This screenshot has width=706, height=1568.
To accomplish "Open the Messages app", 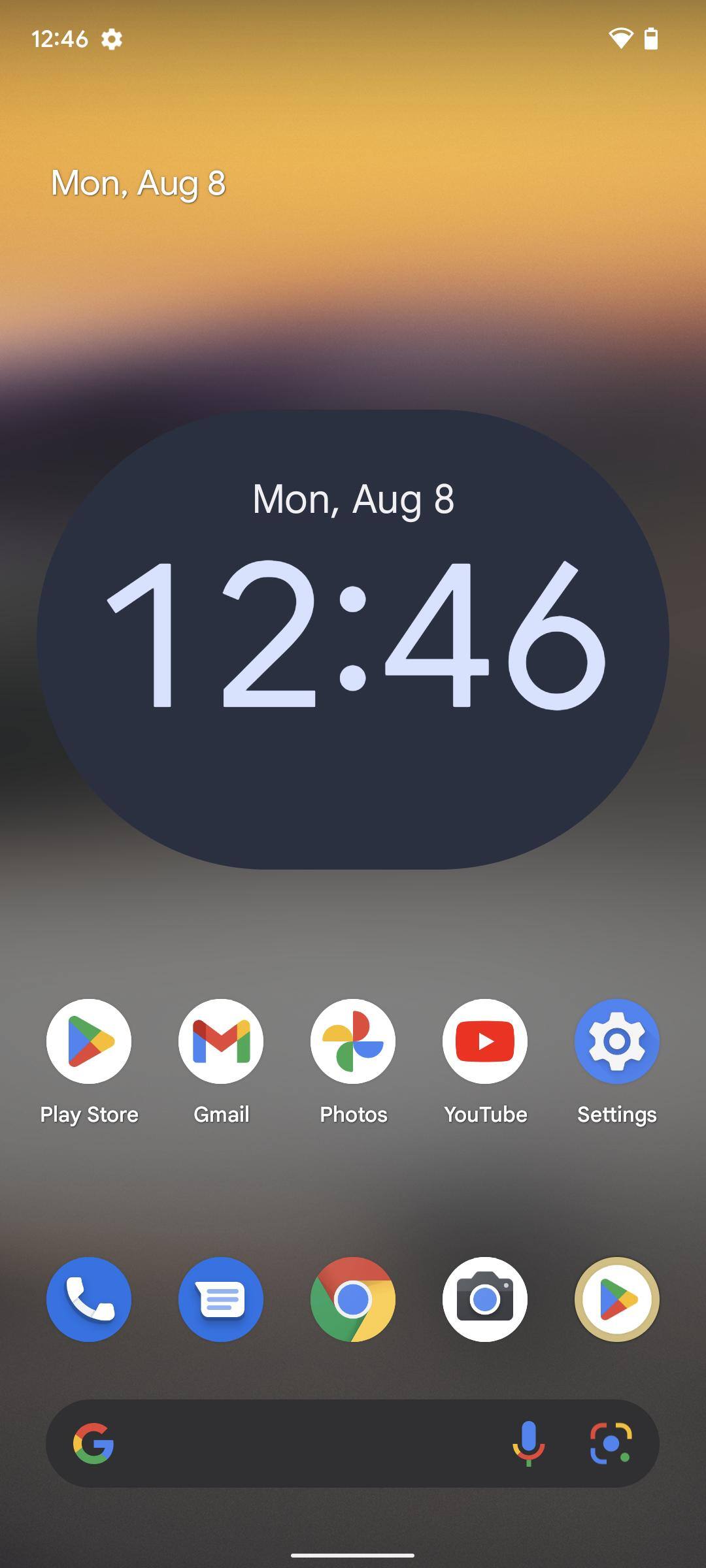I will [221, 1299].
